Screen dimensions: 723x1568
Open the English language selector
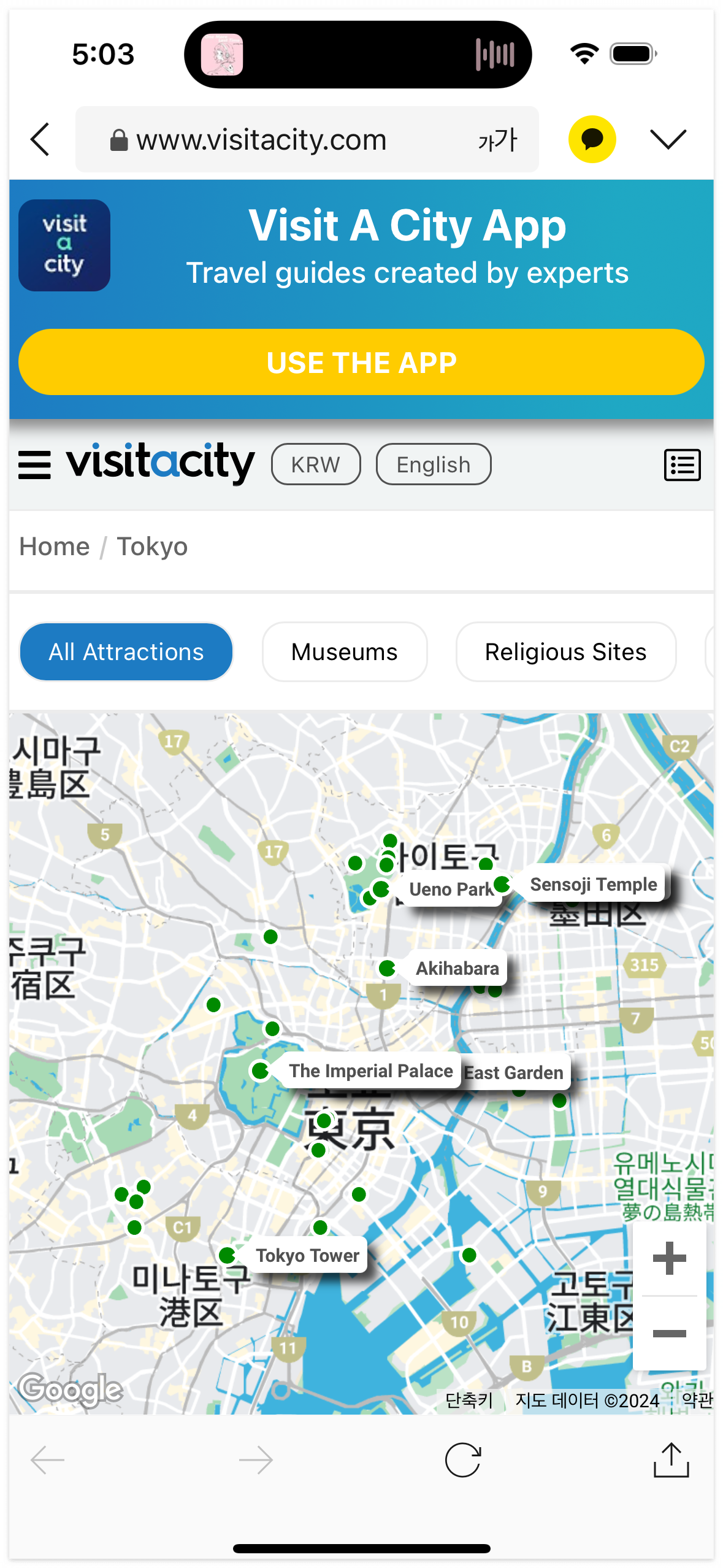click(x=433, y=464)
